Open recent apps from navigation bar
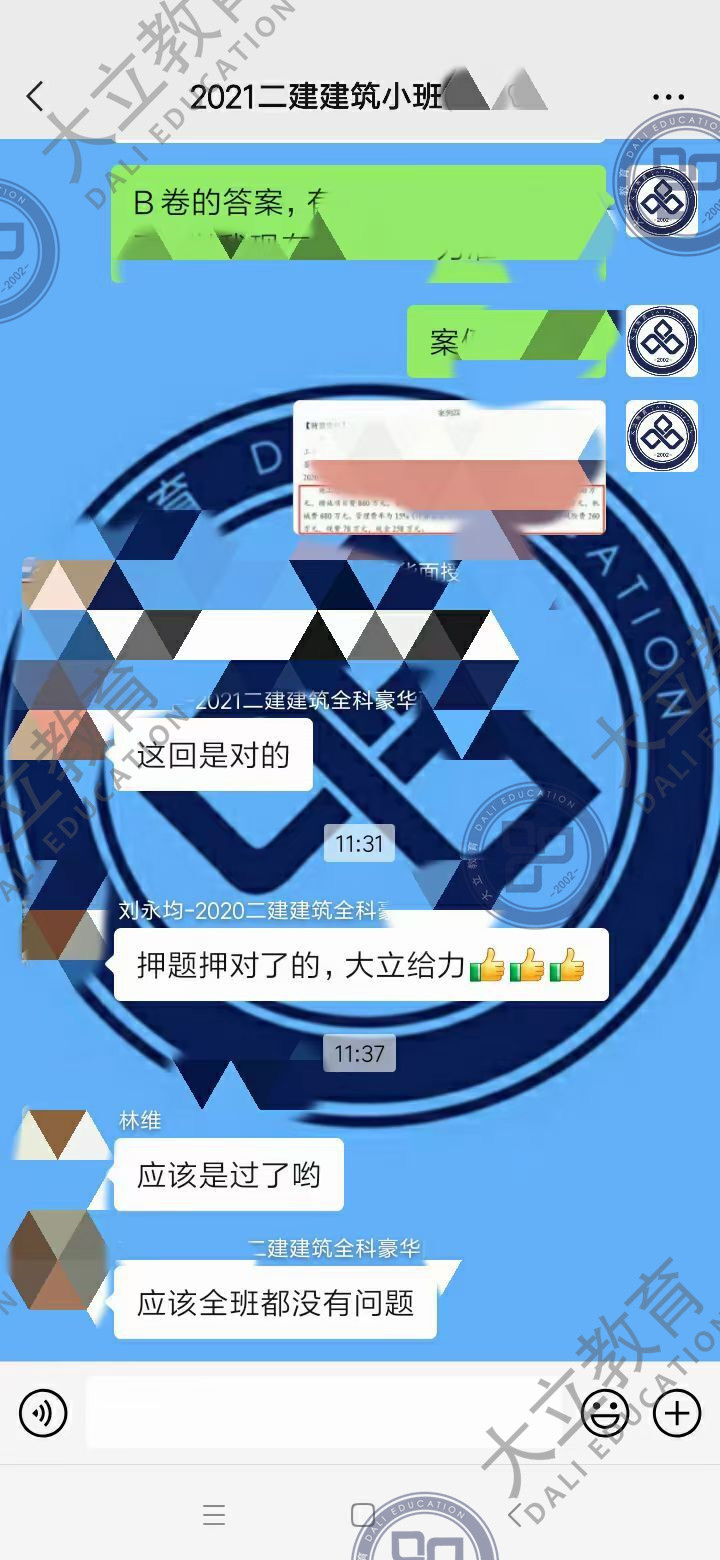This screenshot has width=720, height=1560. pos(213,1514)
